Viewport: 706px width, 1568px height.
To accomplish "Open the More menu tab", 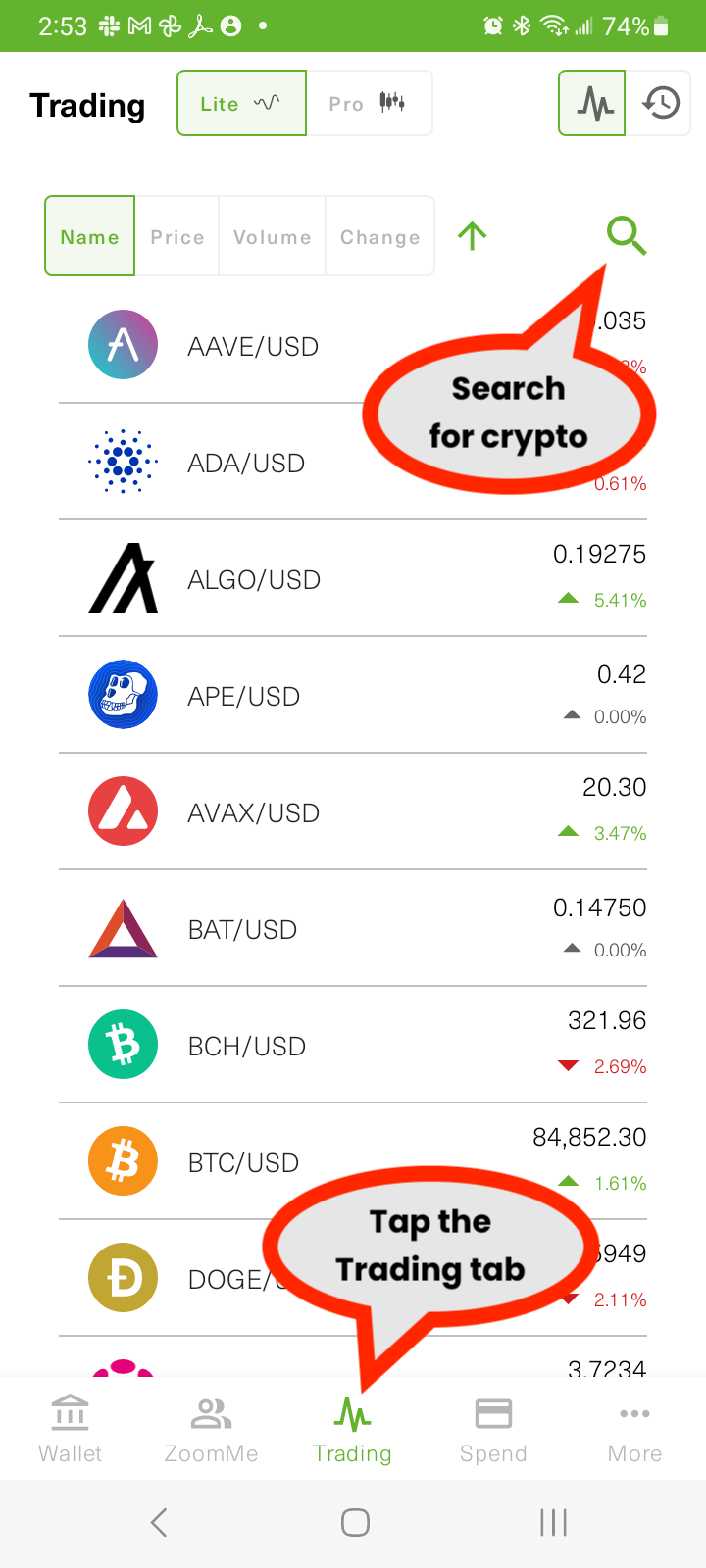I will (634, 1429).
